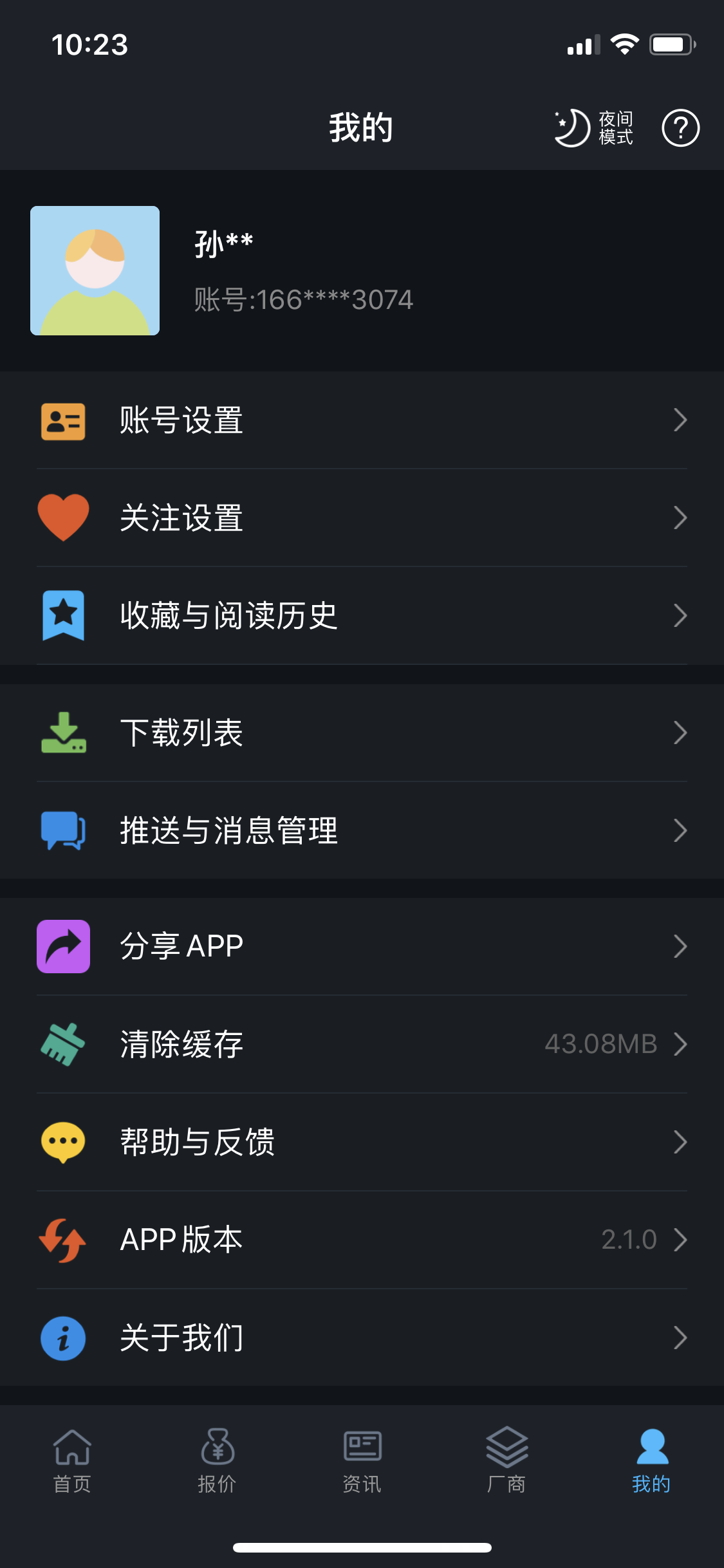Select 分享 APP row

[x=362, y=947]
